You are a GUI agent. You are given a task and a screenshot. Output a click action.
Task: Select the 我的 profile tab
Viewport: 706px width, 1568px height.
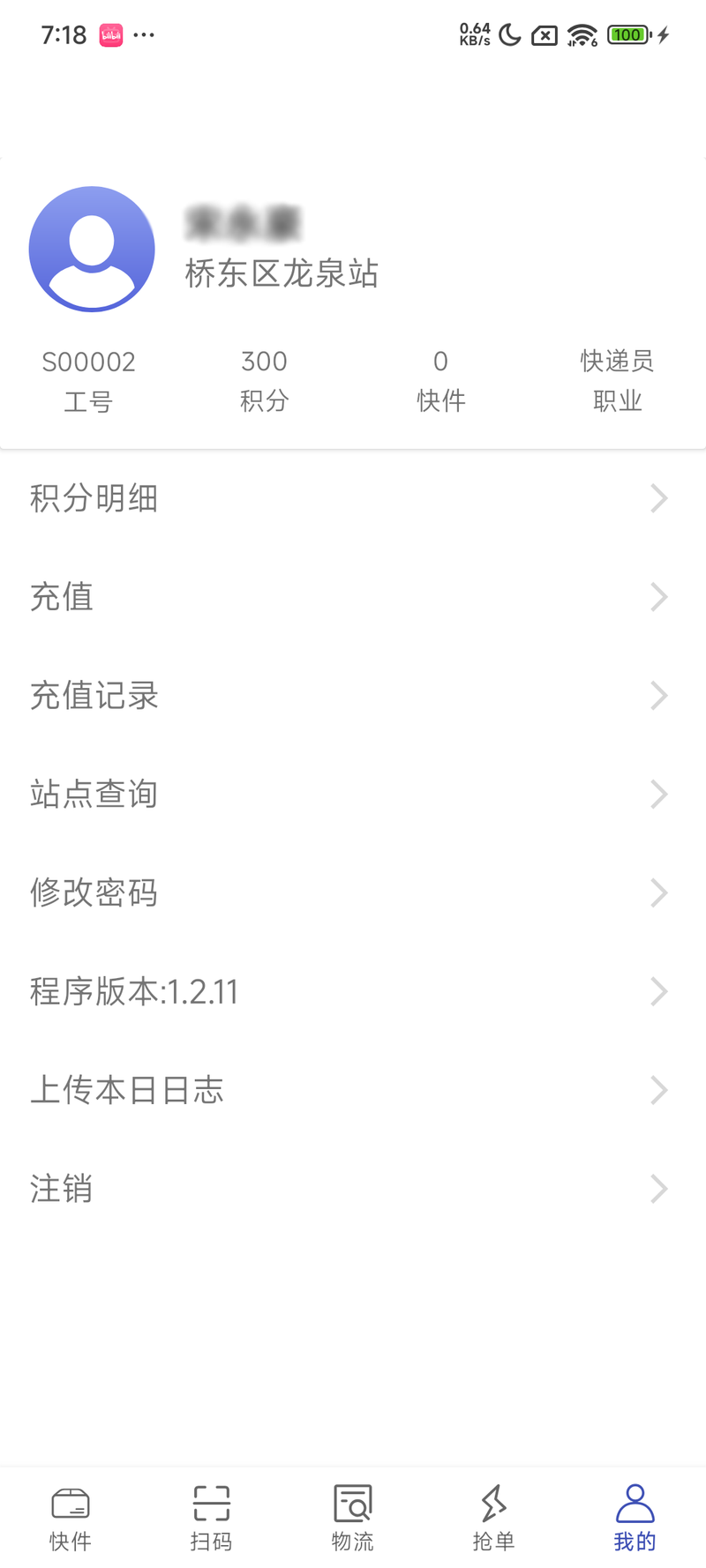(x=635, y=1519)
